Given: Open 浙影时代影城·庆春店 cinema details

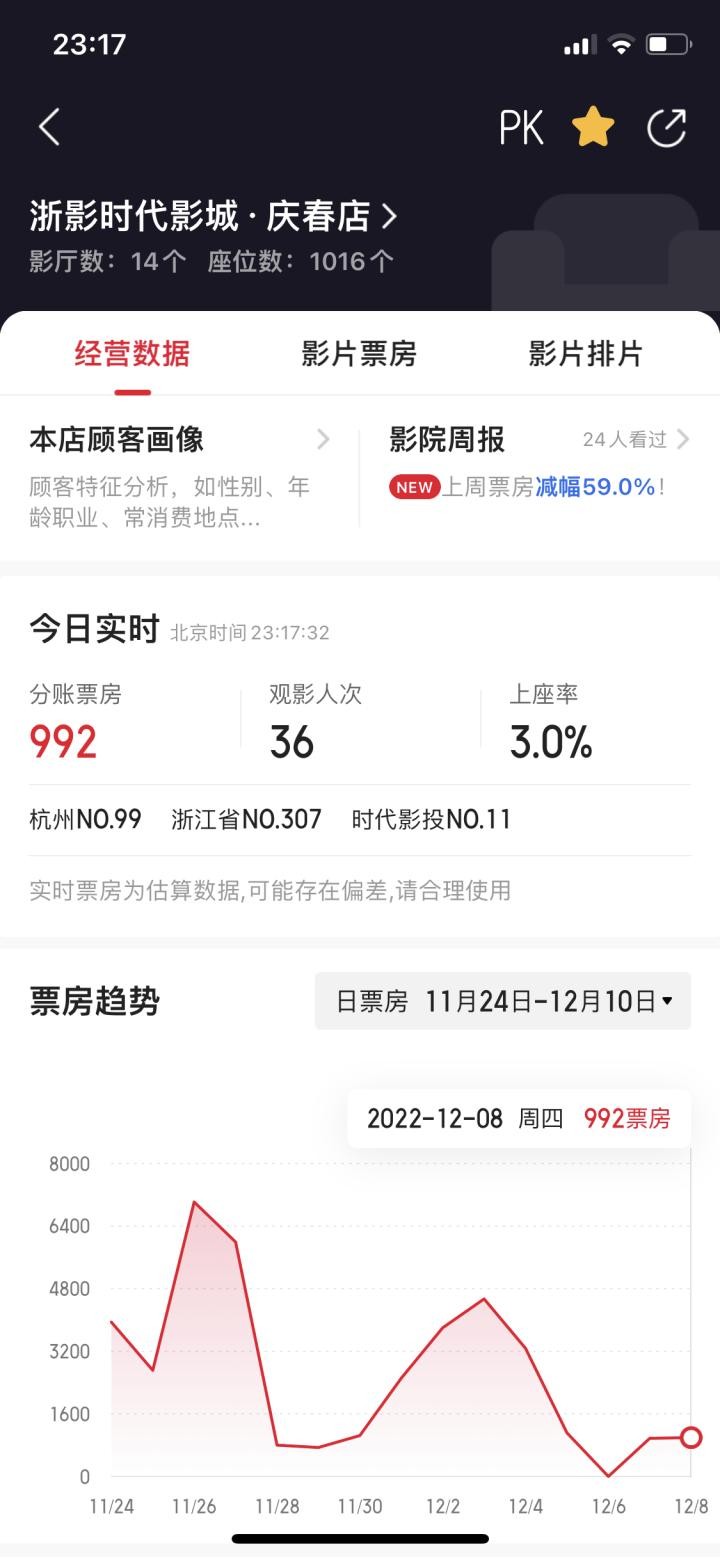Looking at the screenshot, I should coord(214,216).
